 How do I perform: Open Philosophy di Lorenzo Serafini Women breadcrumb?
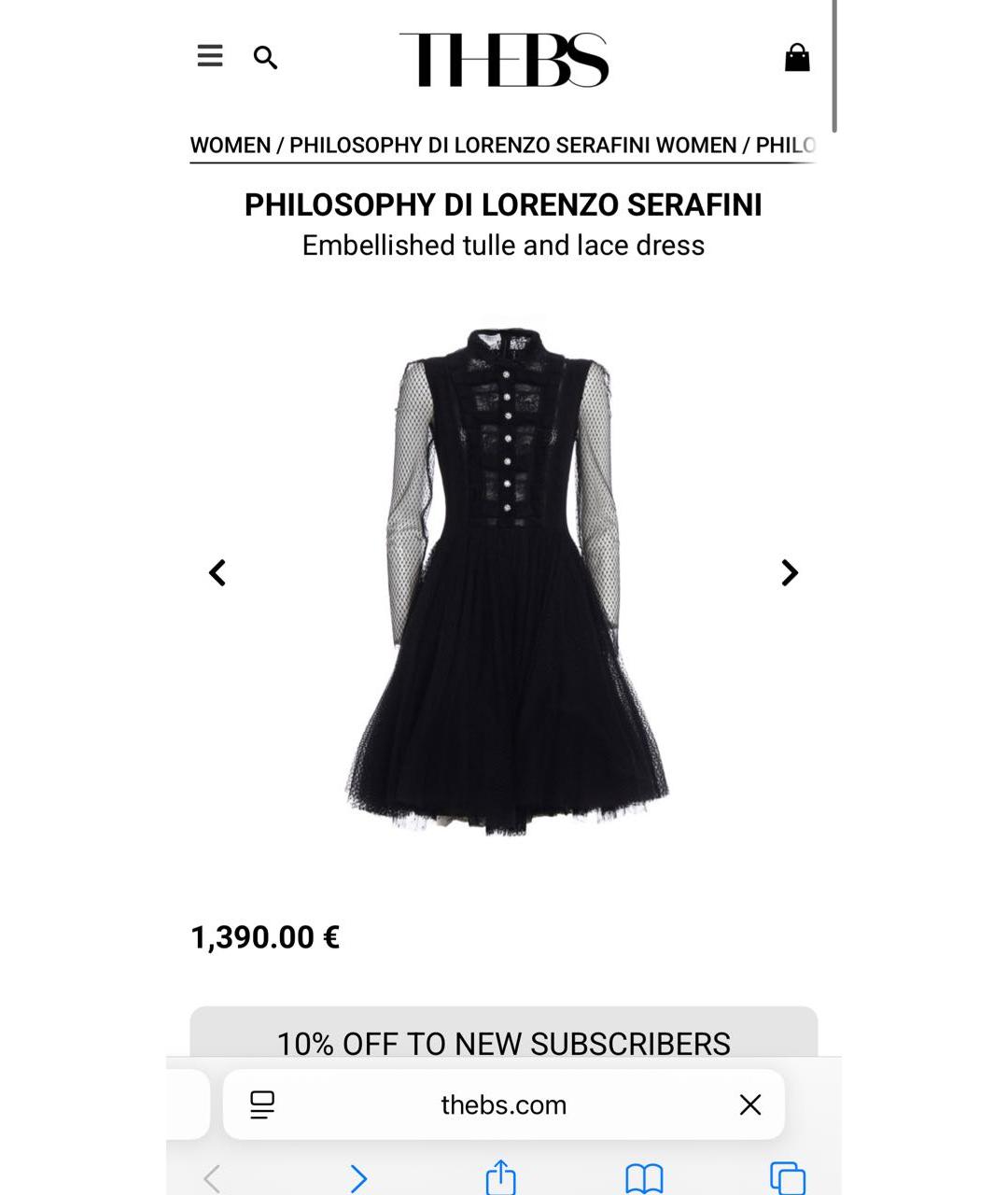click(x=512, y=146)
